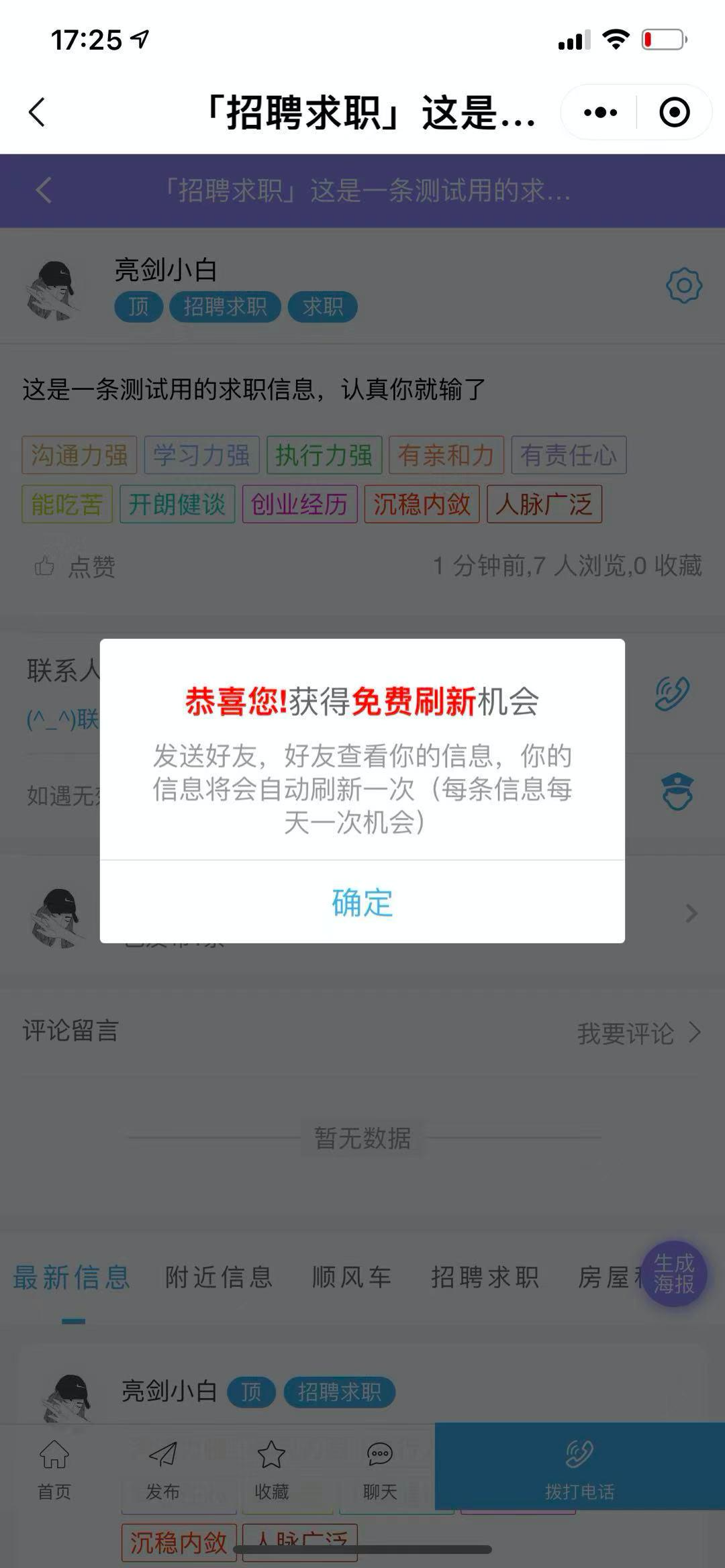Tap the 拨打电话 button
Screen dimensions: 725x1568
point(579,1468)
